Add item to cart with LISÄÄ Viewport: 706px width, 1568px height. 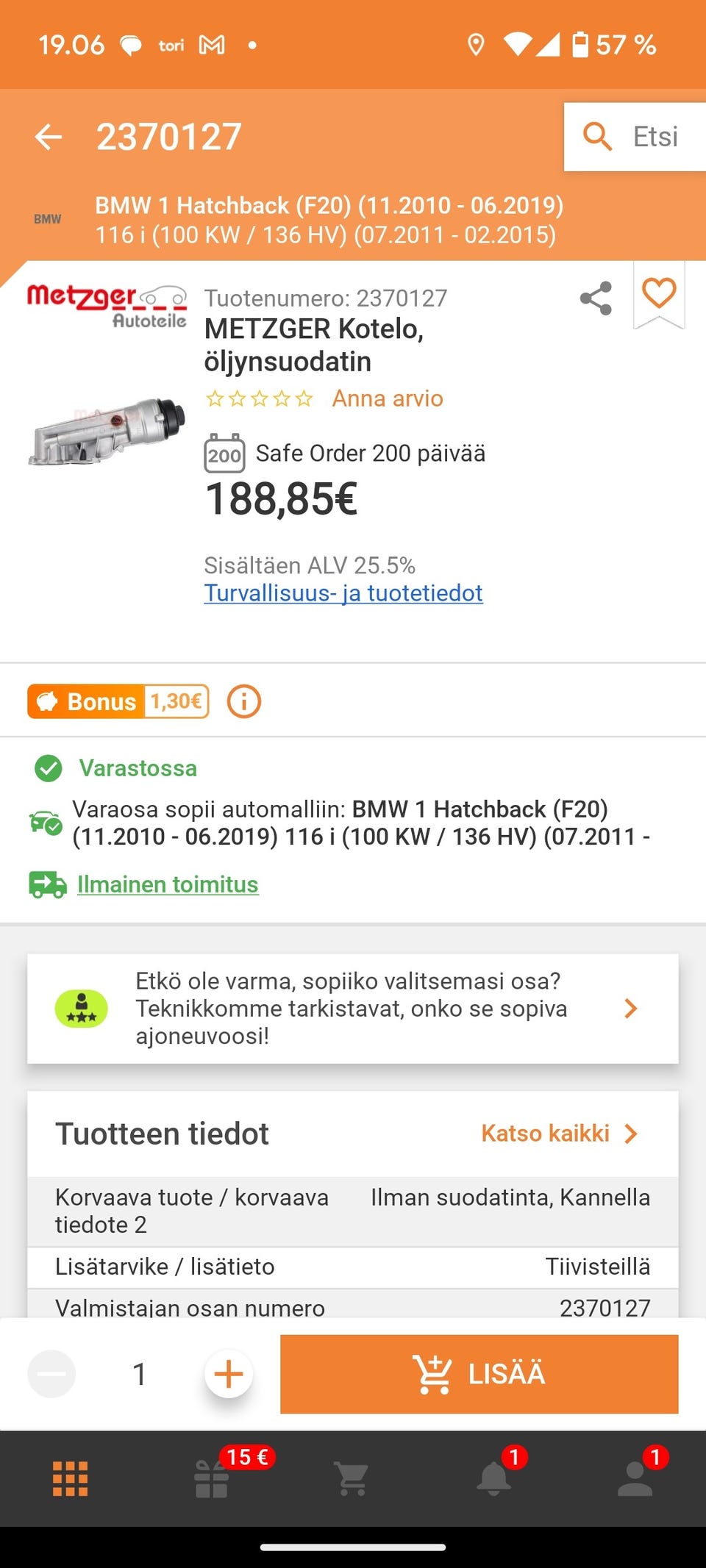point(479,1374)
